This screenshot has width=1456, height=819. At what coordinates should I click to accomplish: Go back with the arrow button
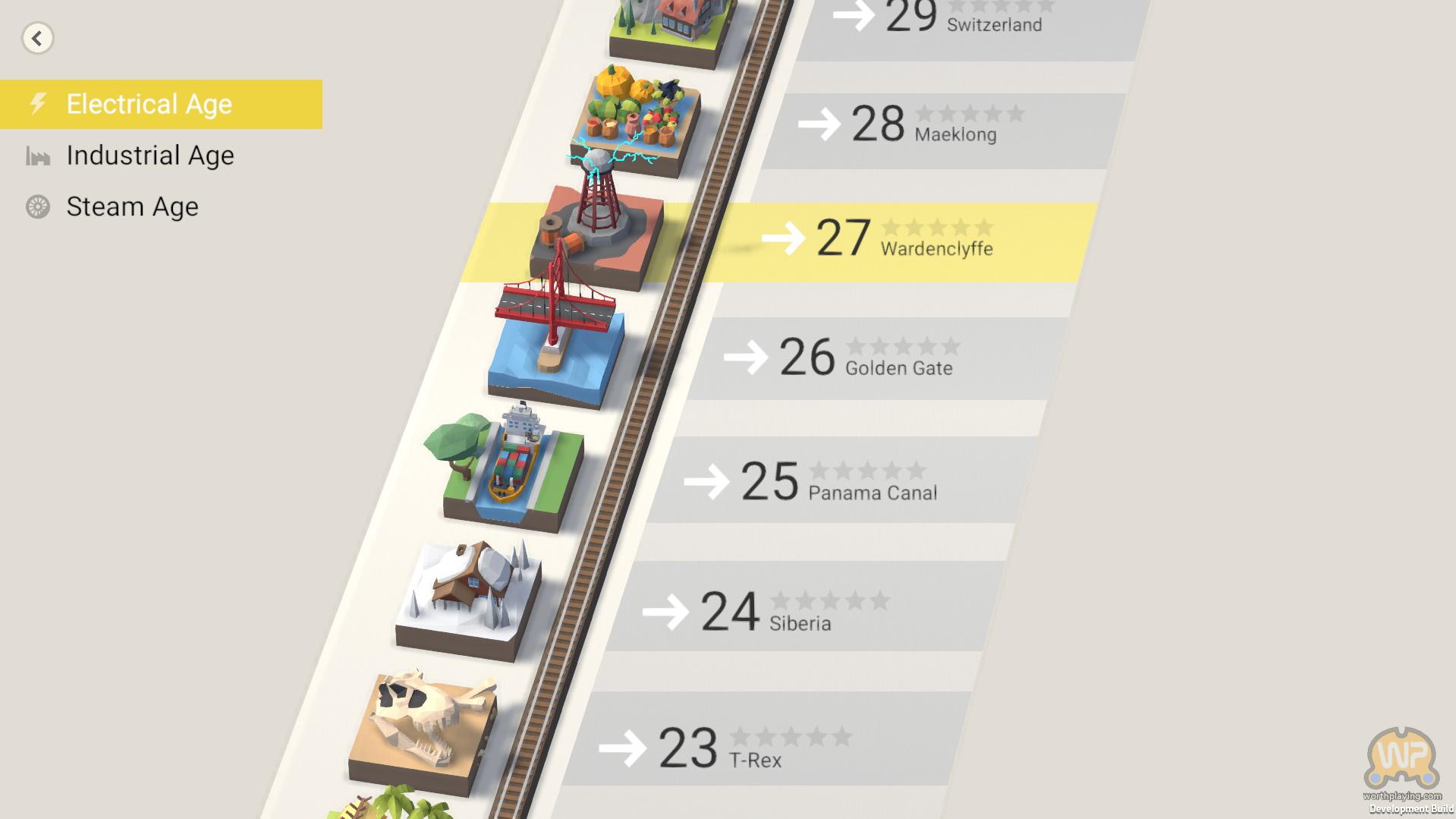37,38
